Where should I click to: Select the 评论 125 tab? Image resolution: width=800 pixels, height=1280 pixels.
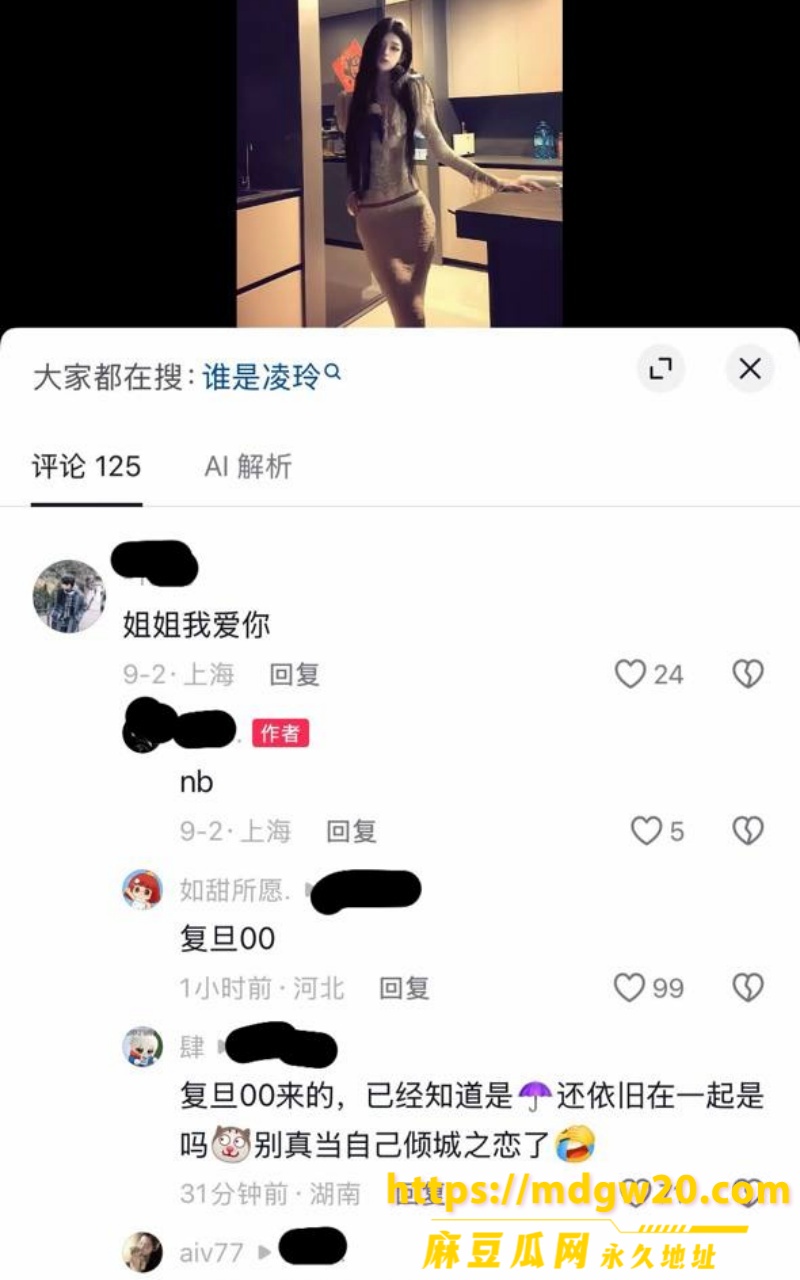[x=86, y=466]
